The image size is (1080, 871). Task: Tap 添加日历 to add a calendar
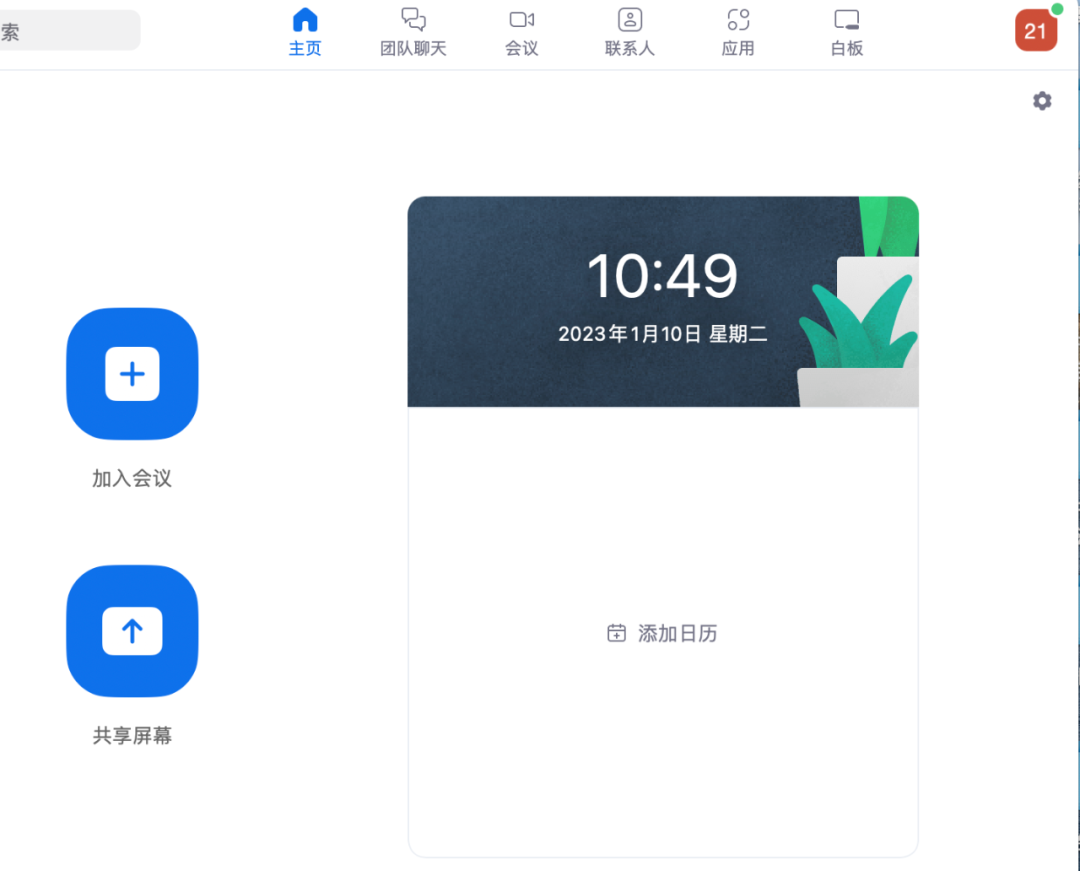(663, 633)
